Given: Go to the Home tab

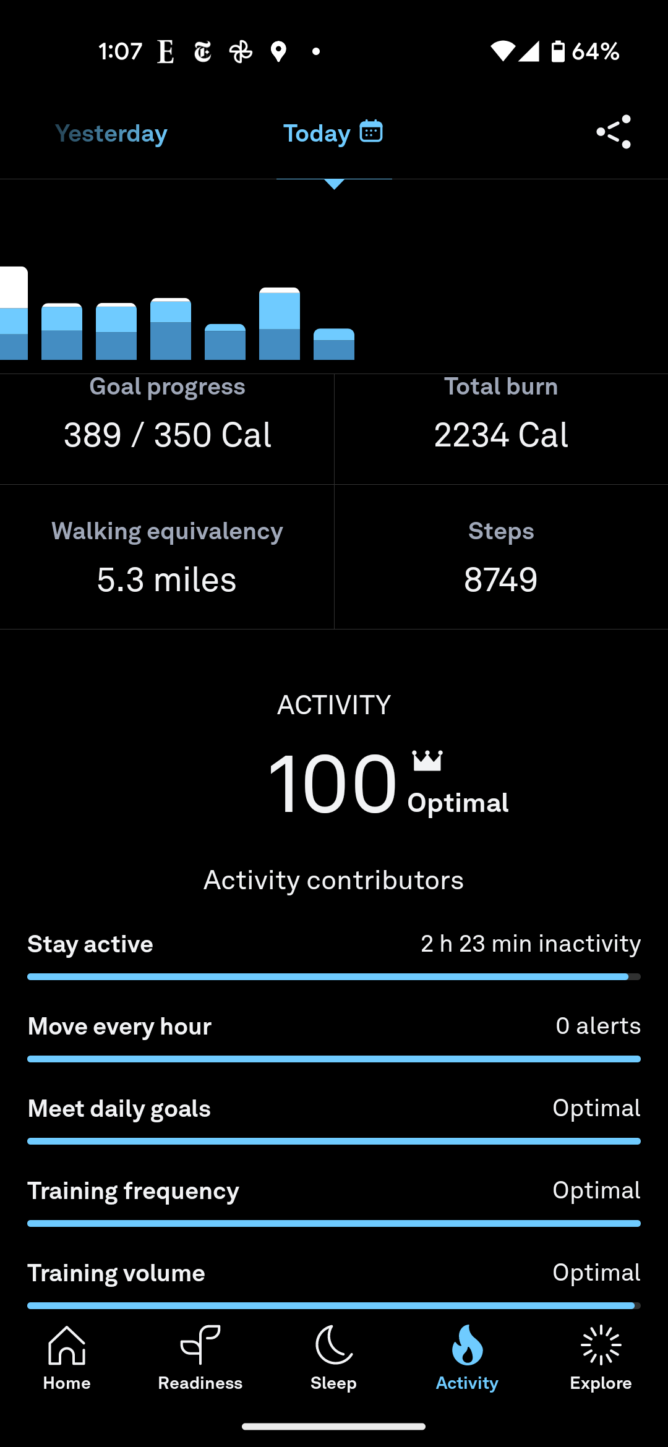Looking at the screenshot, I should click(67, 1358).
